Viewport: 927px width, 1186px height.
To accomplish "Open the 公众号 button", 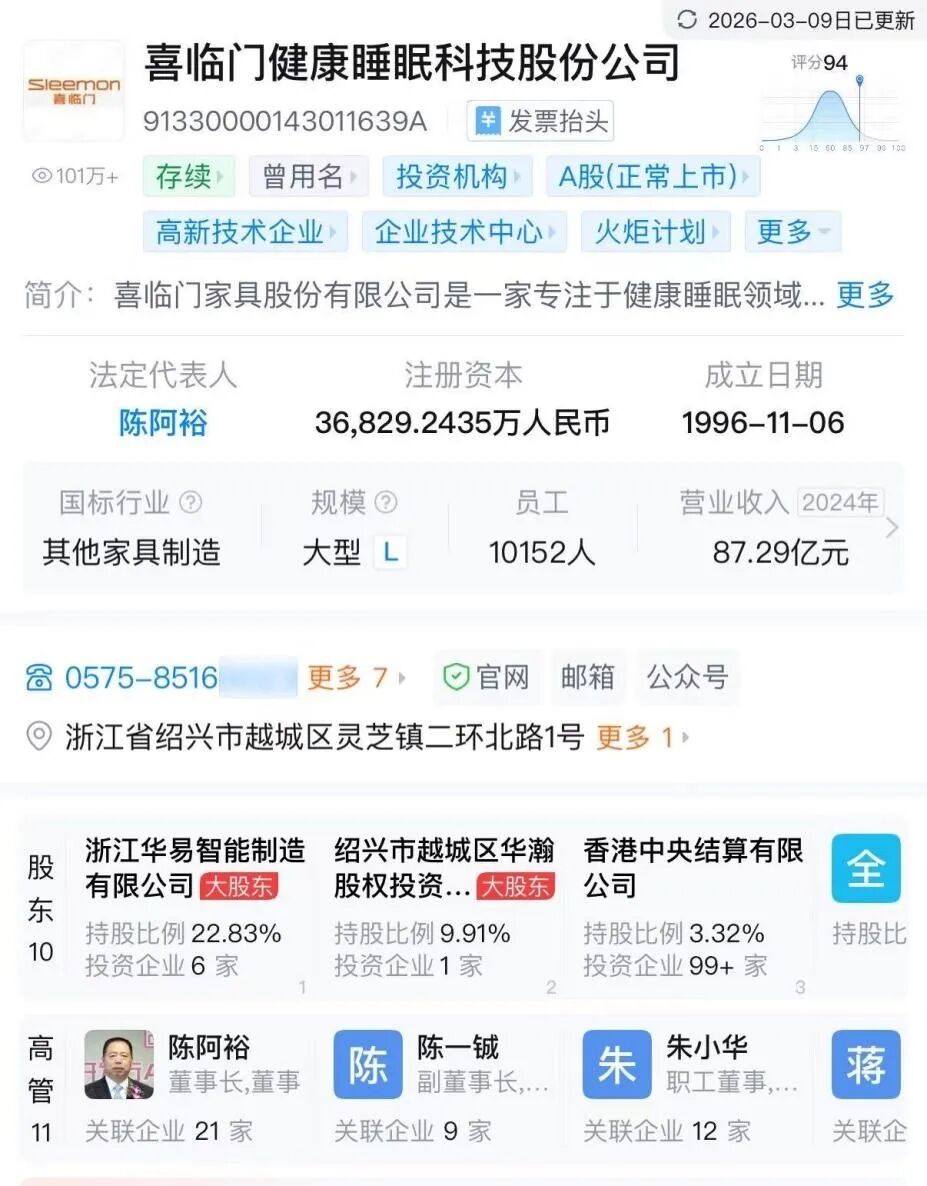I will pyautogui.click(x=686, y=678).
